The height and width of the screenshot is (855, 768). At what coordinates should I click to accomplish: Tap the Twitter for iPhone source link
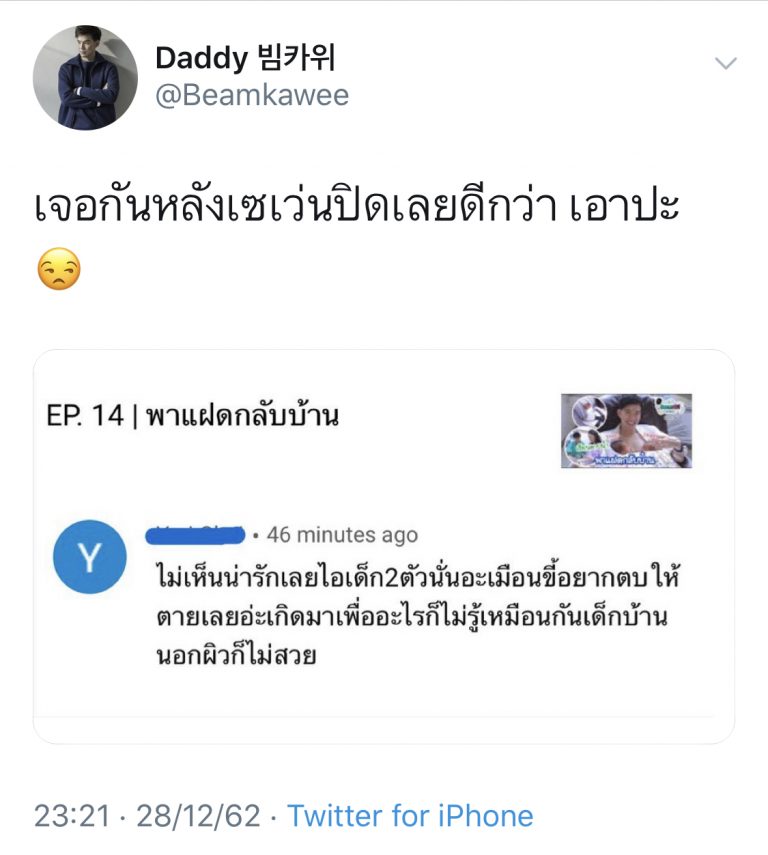pyautogui.click(x=410, y=815)
